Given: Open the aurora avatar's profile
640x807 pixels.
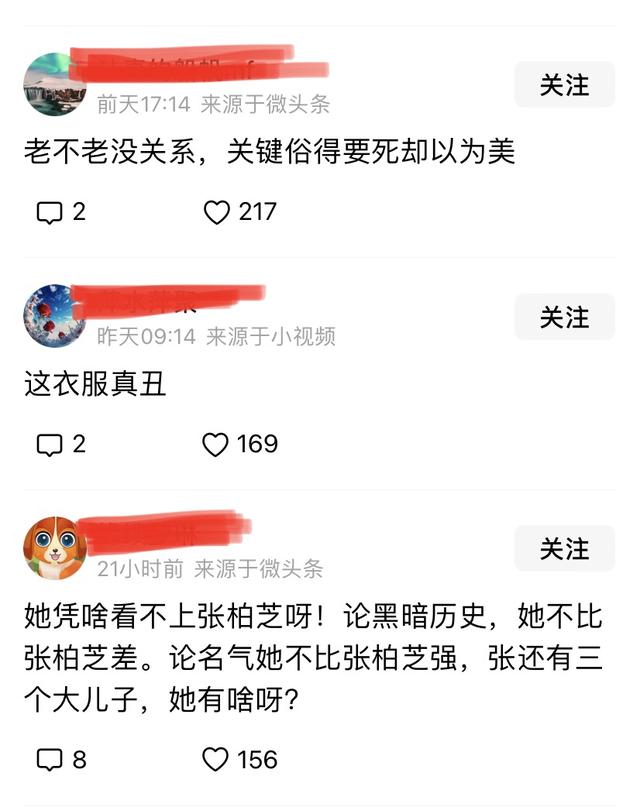Looking at the screenshot, I should pyautogui.click(x=54, y=84).
